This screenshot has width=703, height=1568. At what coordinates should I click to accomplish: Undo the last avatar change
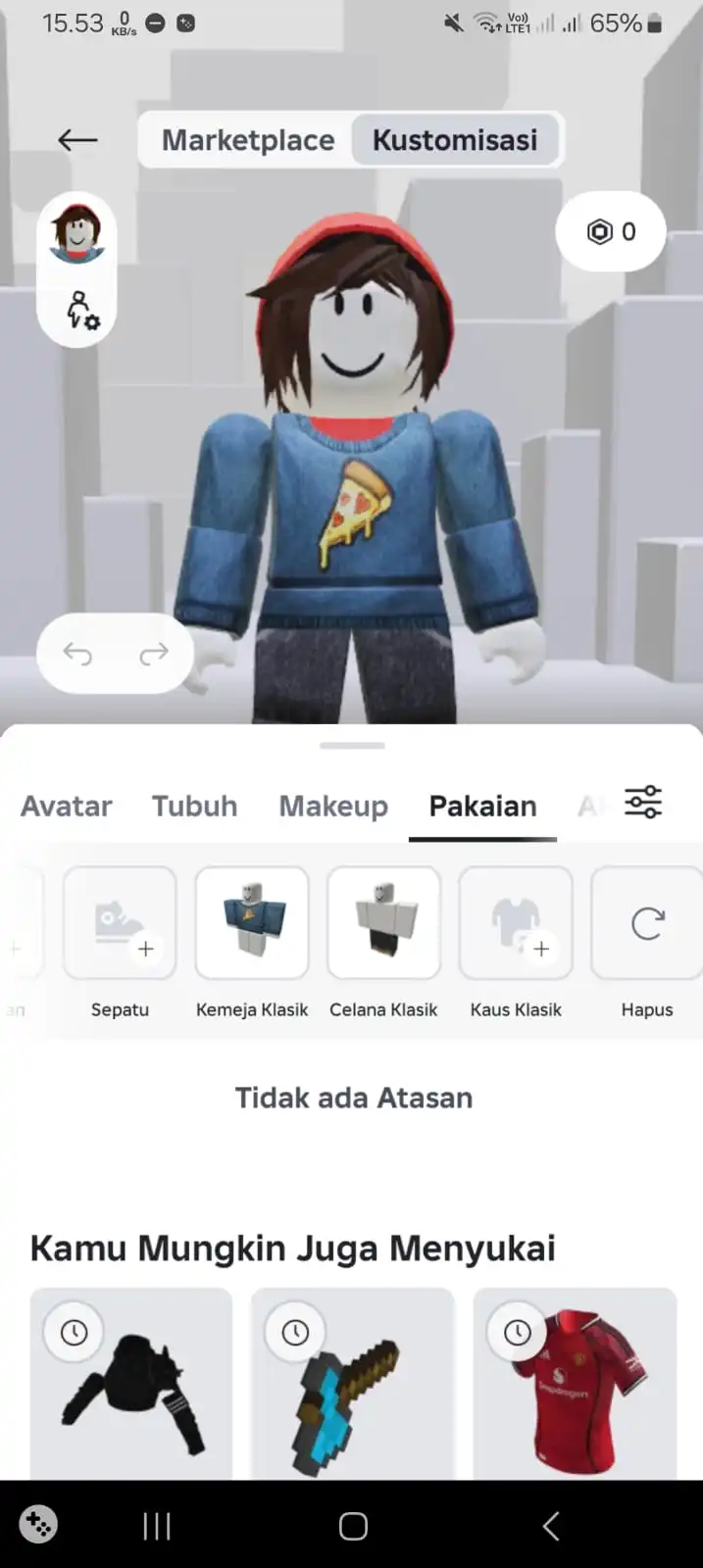[77, 653]
